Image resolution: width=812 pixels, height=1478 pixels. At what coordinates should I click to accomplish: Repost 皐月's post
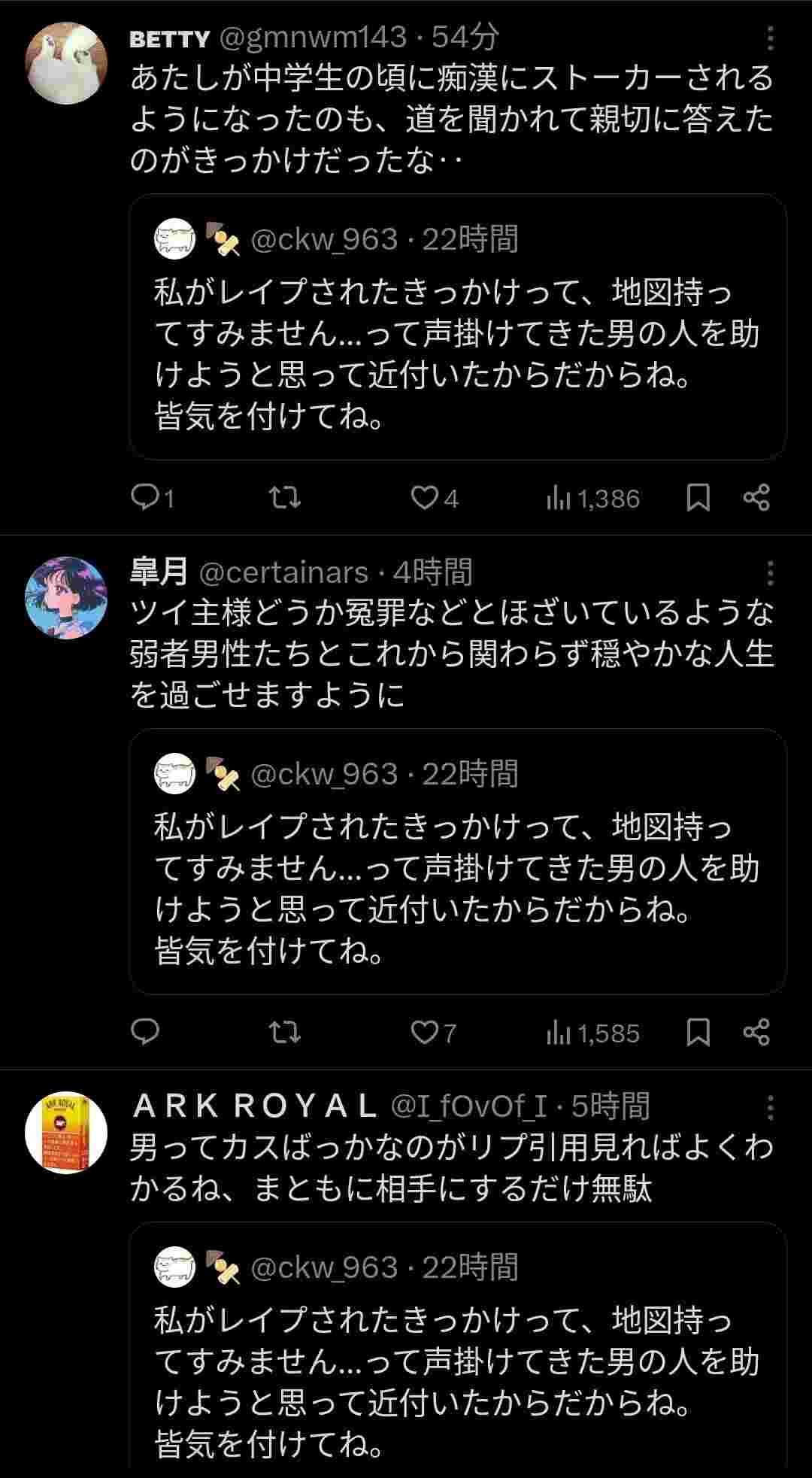tap(285, 1032)
